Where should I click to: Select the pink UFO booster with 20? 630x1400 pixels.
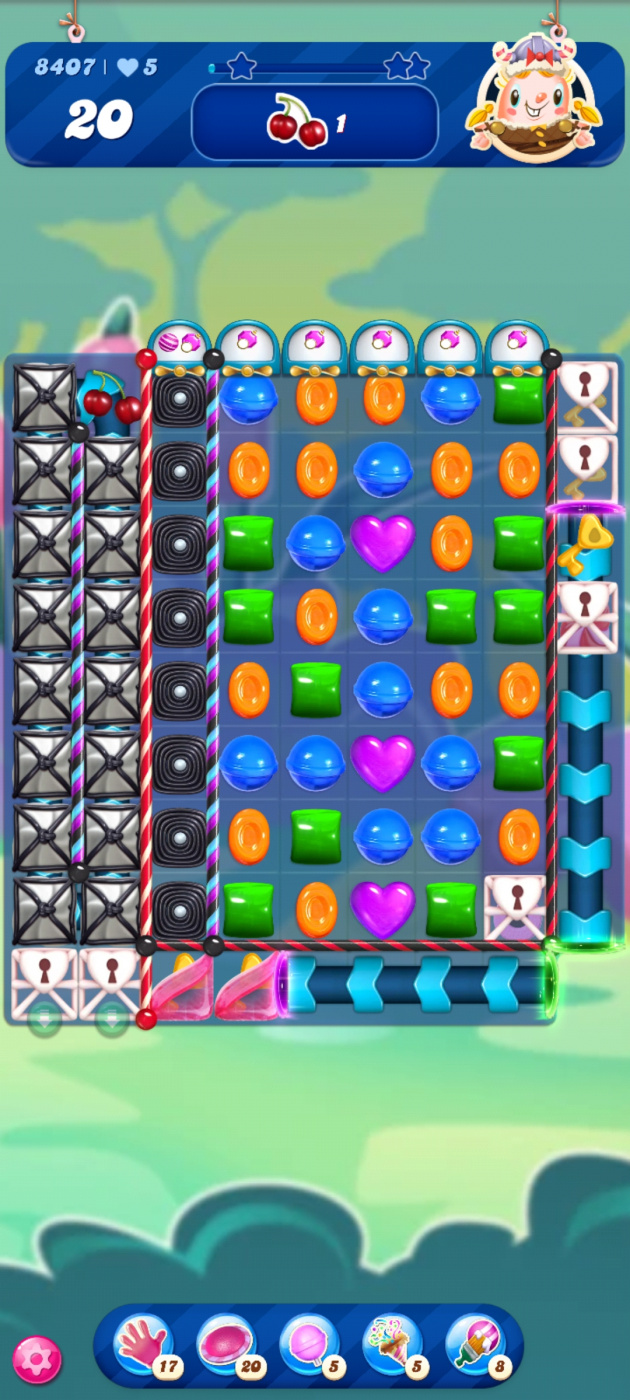(x=226, y=1343)
